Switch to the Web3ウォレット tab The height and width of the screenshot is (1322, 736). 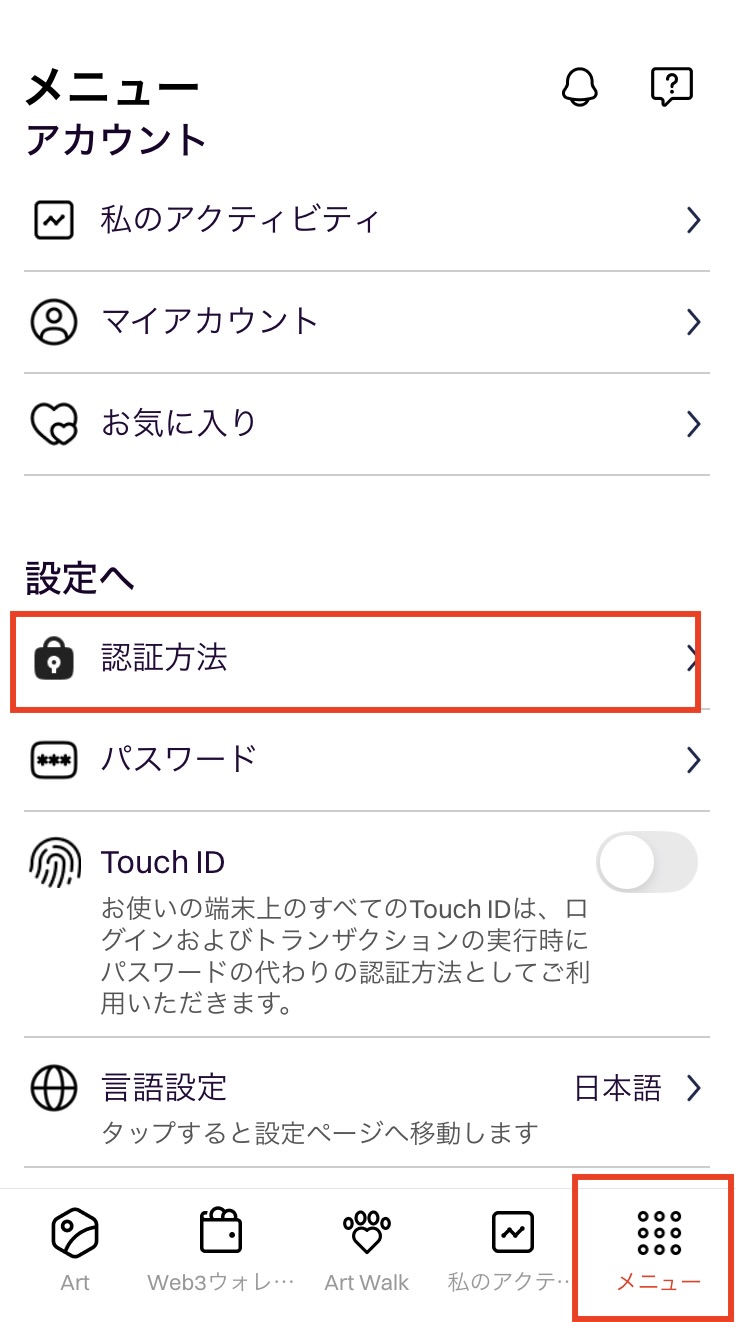click(x=221, y=1248)
